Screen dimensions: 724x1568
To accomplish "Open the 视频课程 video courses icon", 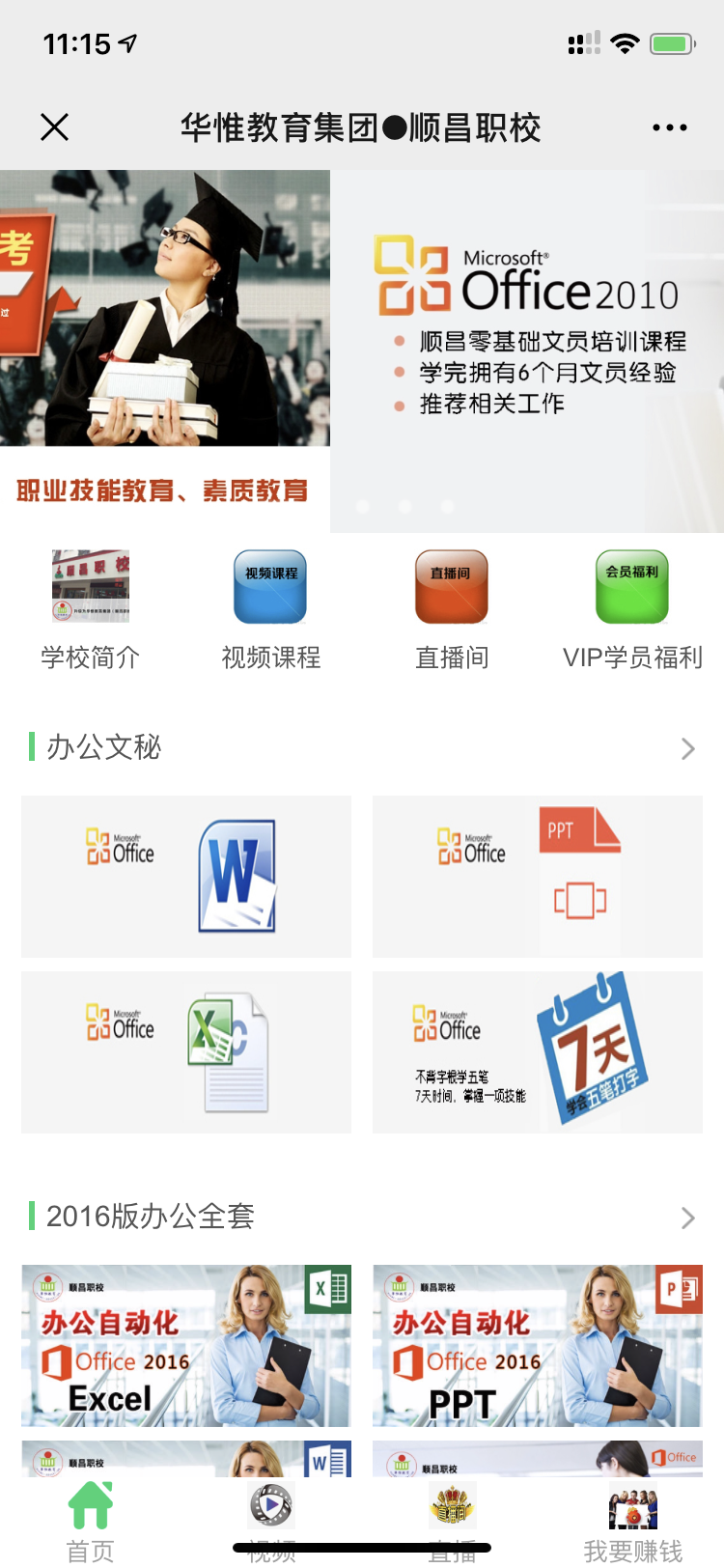I will pyautogui.click(x=270, y=586).
